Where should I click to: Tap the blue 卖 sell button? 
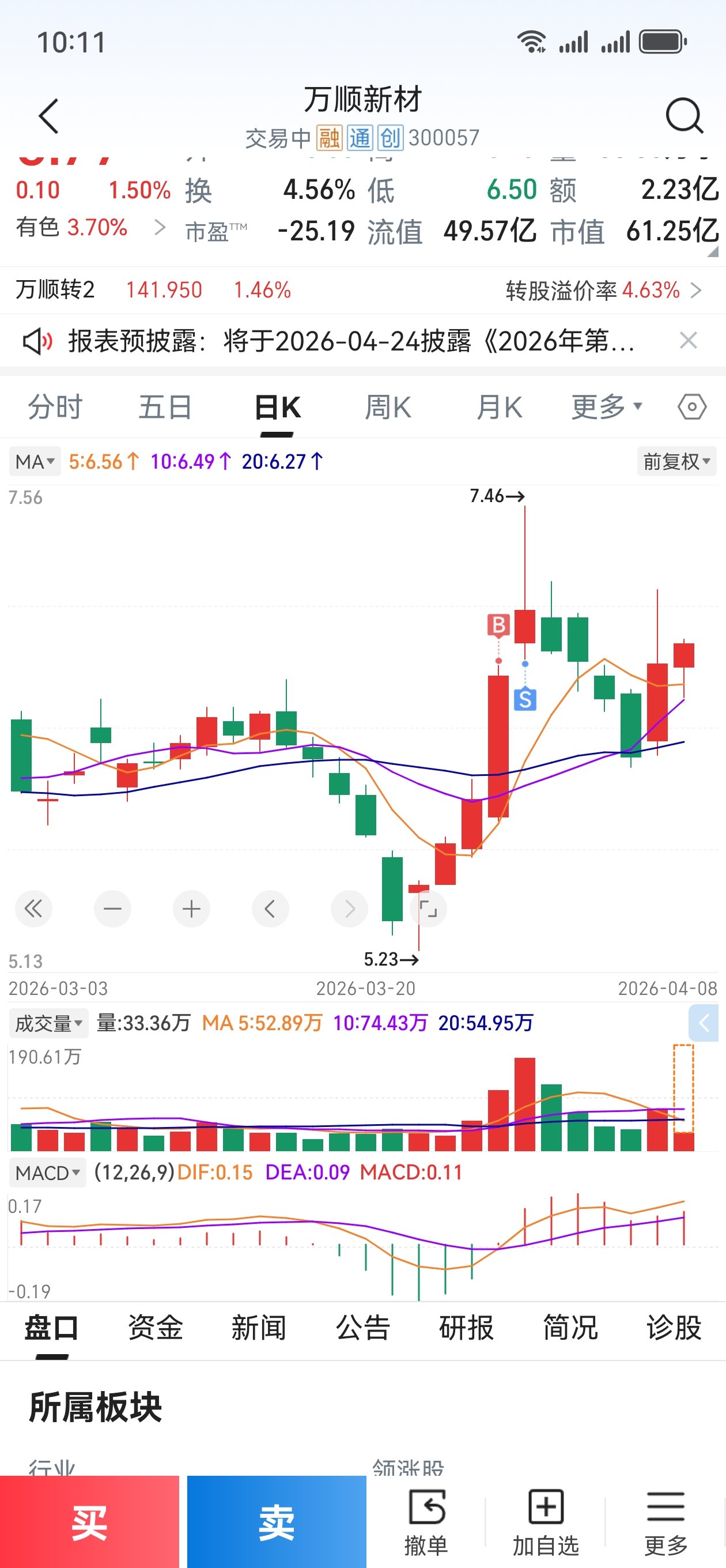(277, 1522)
